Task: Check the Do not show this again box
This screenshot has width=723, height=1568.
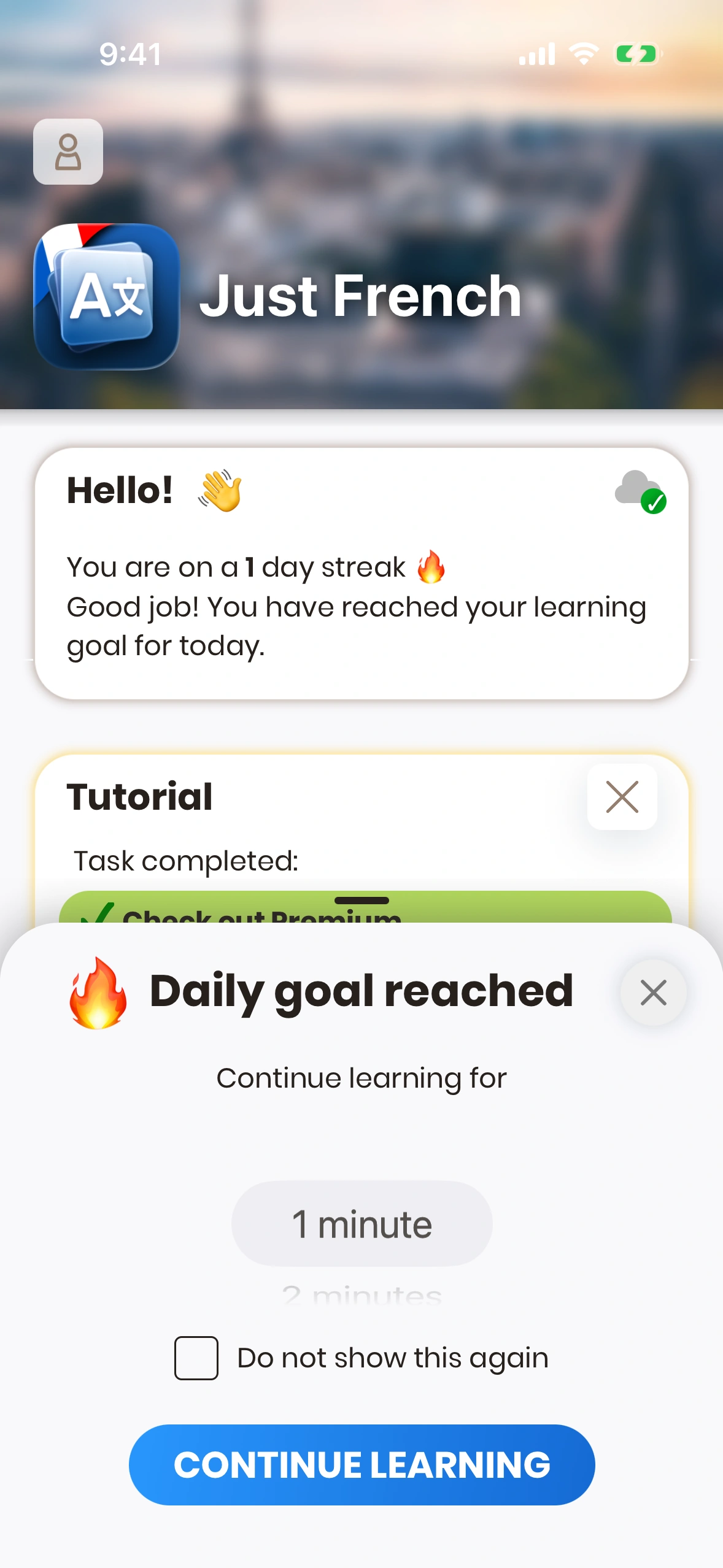Action: [196, 1358]
